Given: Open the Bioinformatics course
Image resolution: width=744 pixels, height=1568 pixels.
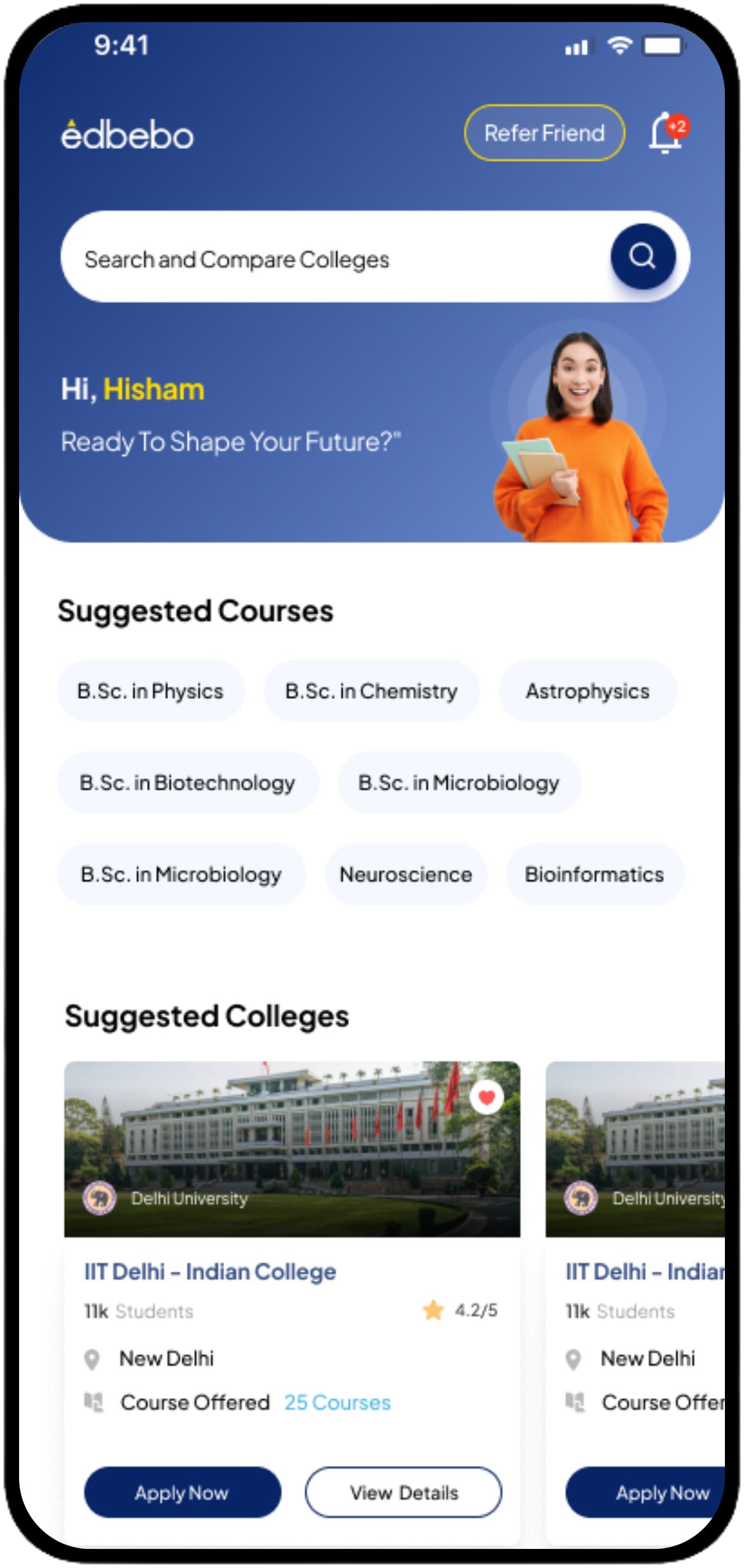Looking at the screenshot, I should pos(594,875).
